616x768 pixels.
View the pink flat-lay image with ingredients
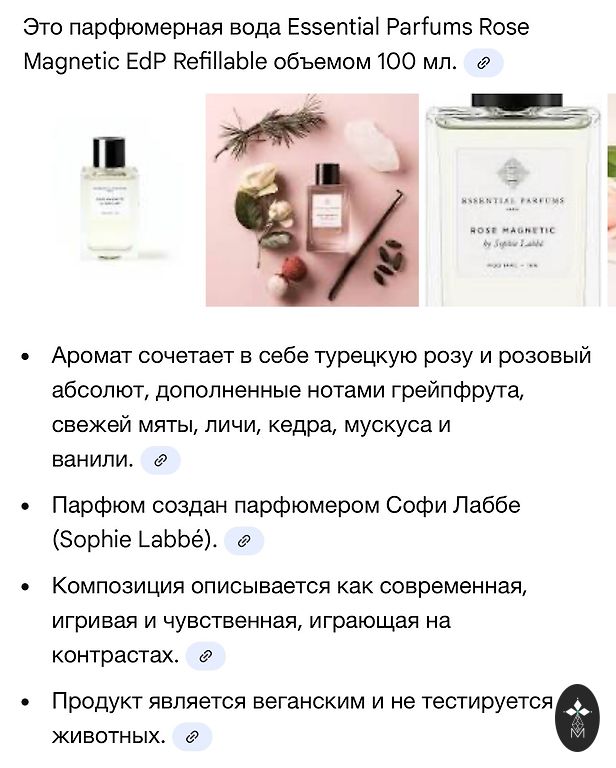coord(312,200)
